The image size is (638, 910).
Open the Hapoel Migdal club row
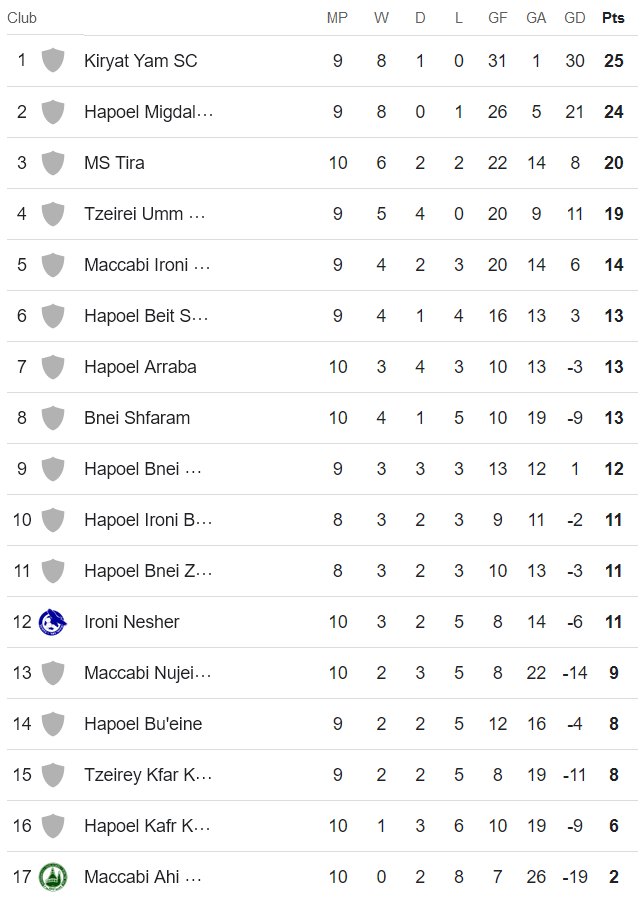pyautogui.click(x=148, y=112)
